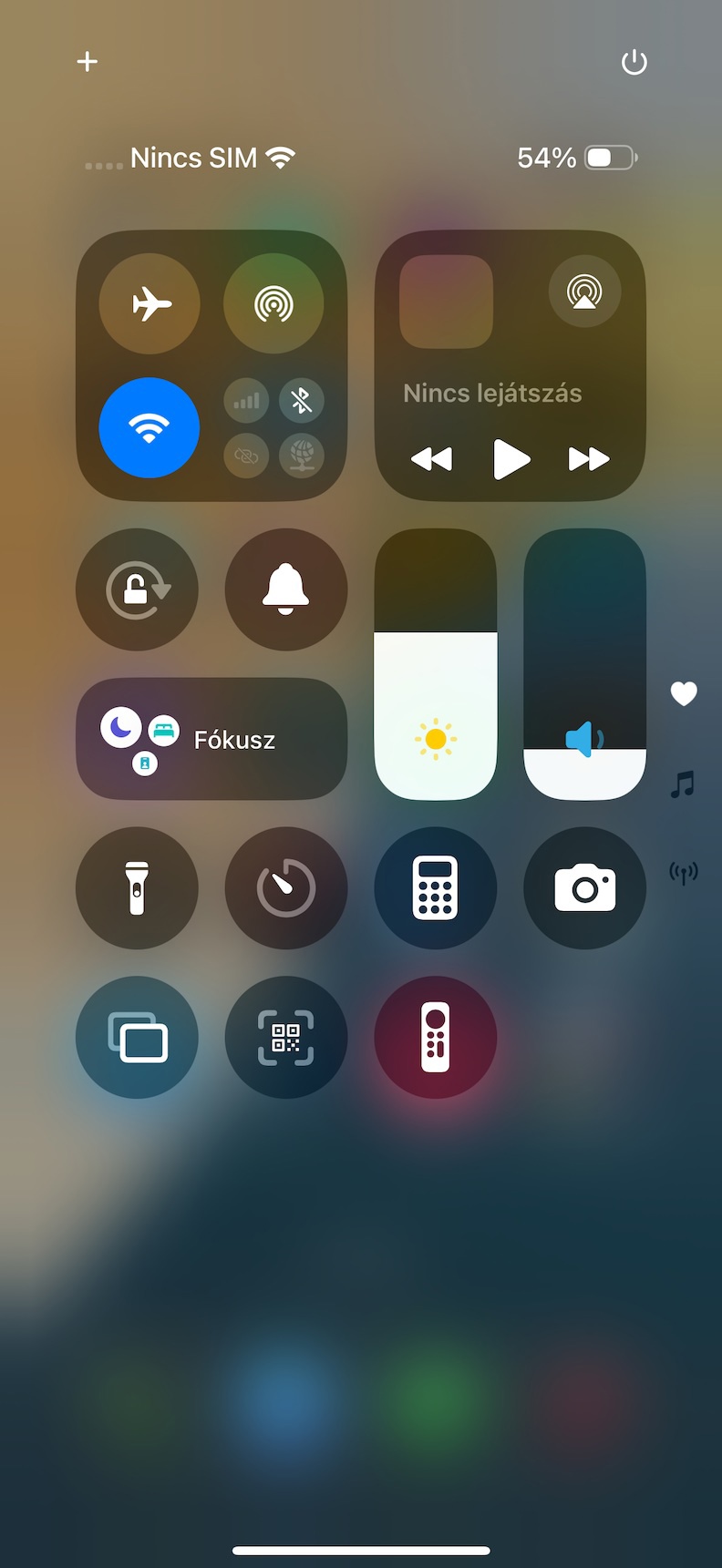Launch the camera
Viewport: 722px width, 1568px height.
585,888
